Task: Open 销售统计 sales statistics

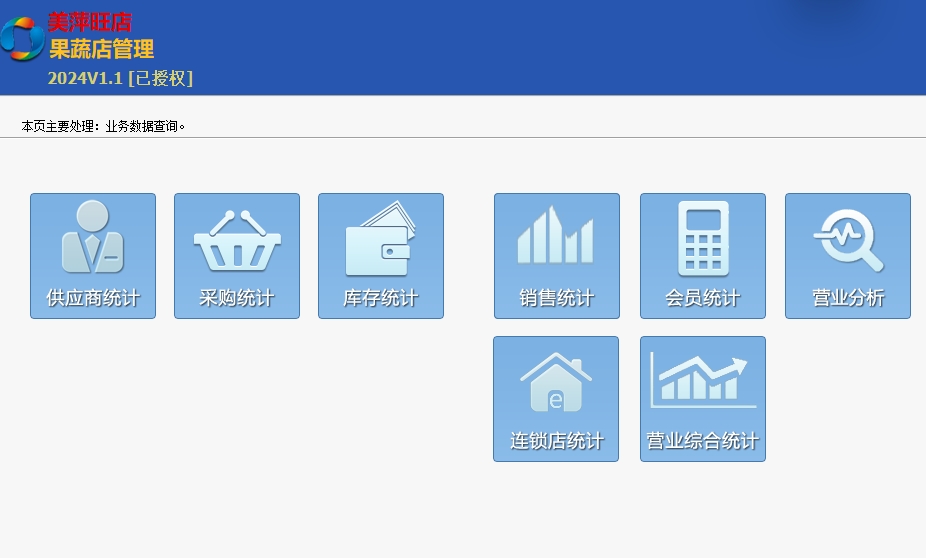Action: 557,256
